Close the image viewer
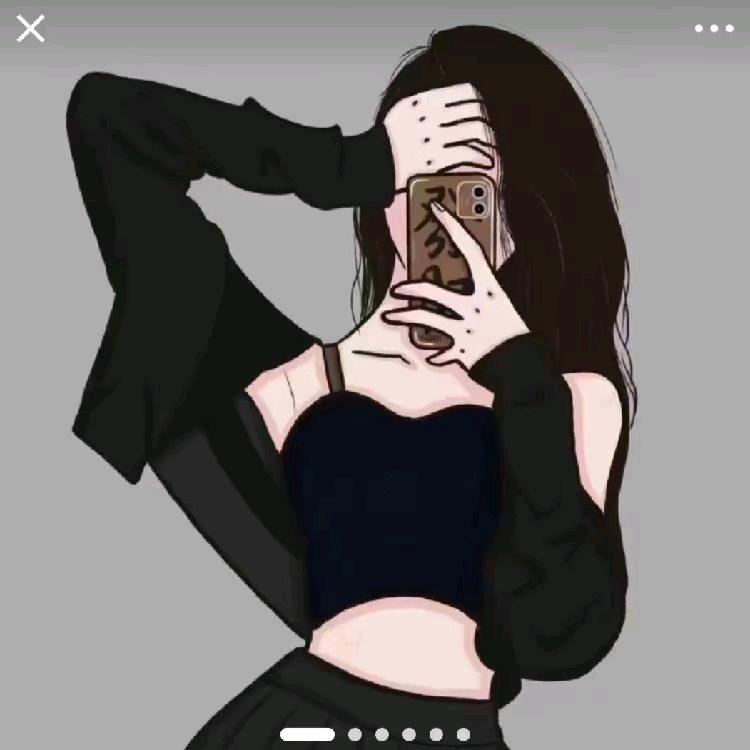This screenshot has width=750, height=750. coord(31,29)
